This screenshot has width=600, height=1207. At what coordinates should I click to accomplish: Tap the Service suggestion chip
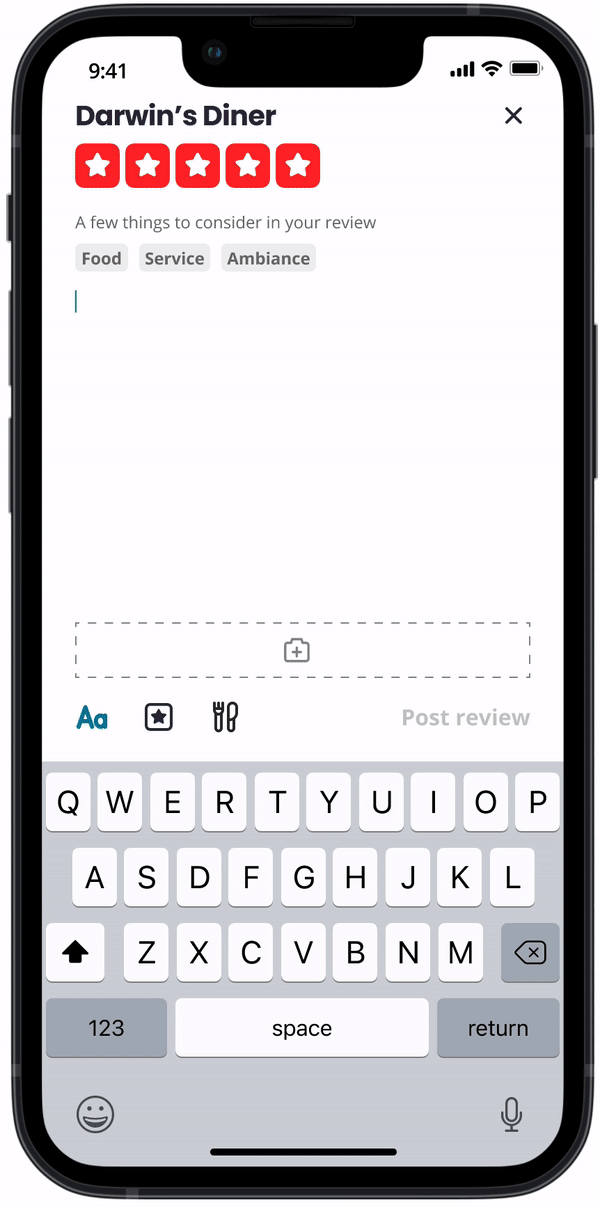(174, 258)
